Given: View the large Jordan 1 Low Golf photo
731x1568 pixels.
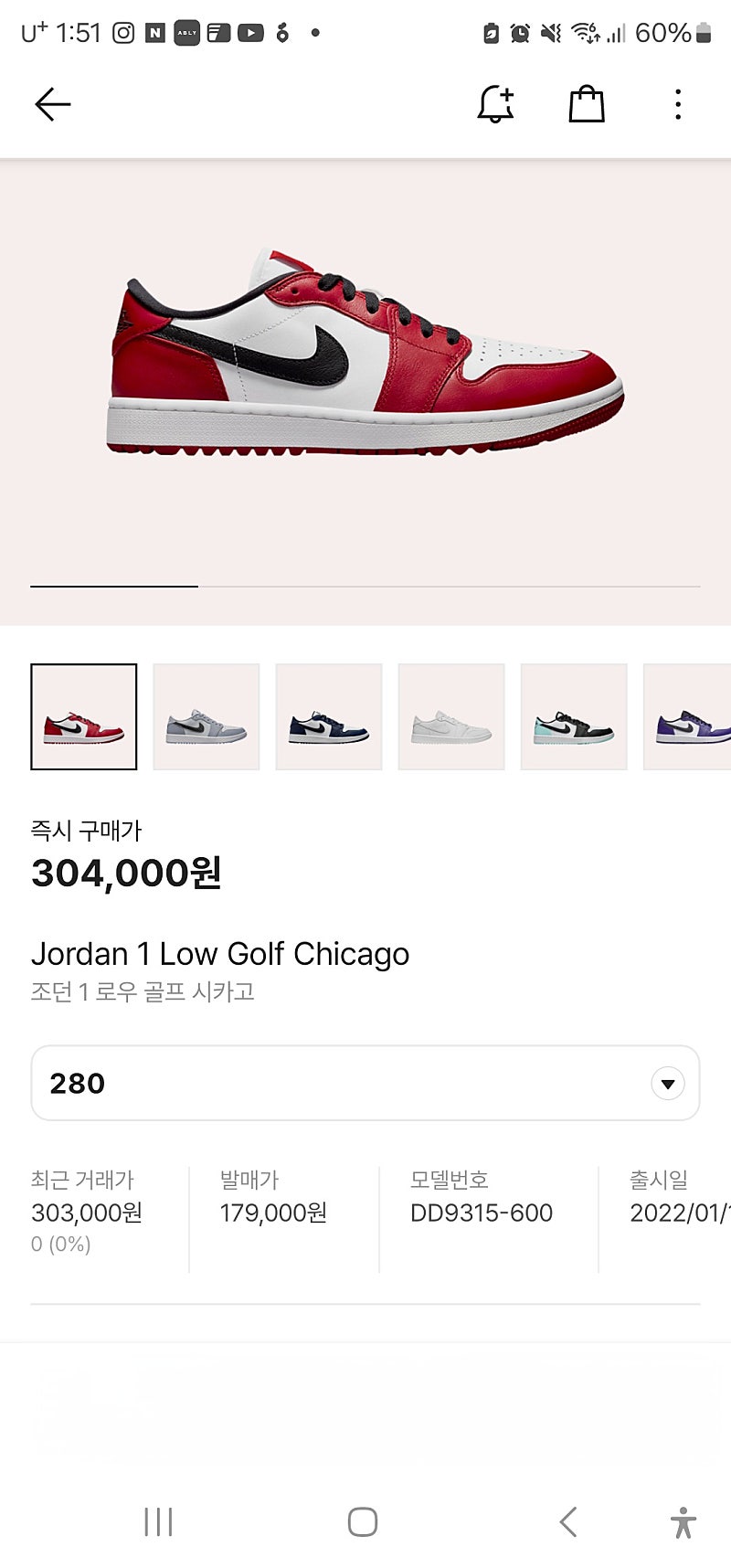Looking at the screenshot, I should click(365, 356).
